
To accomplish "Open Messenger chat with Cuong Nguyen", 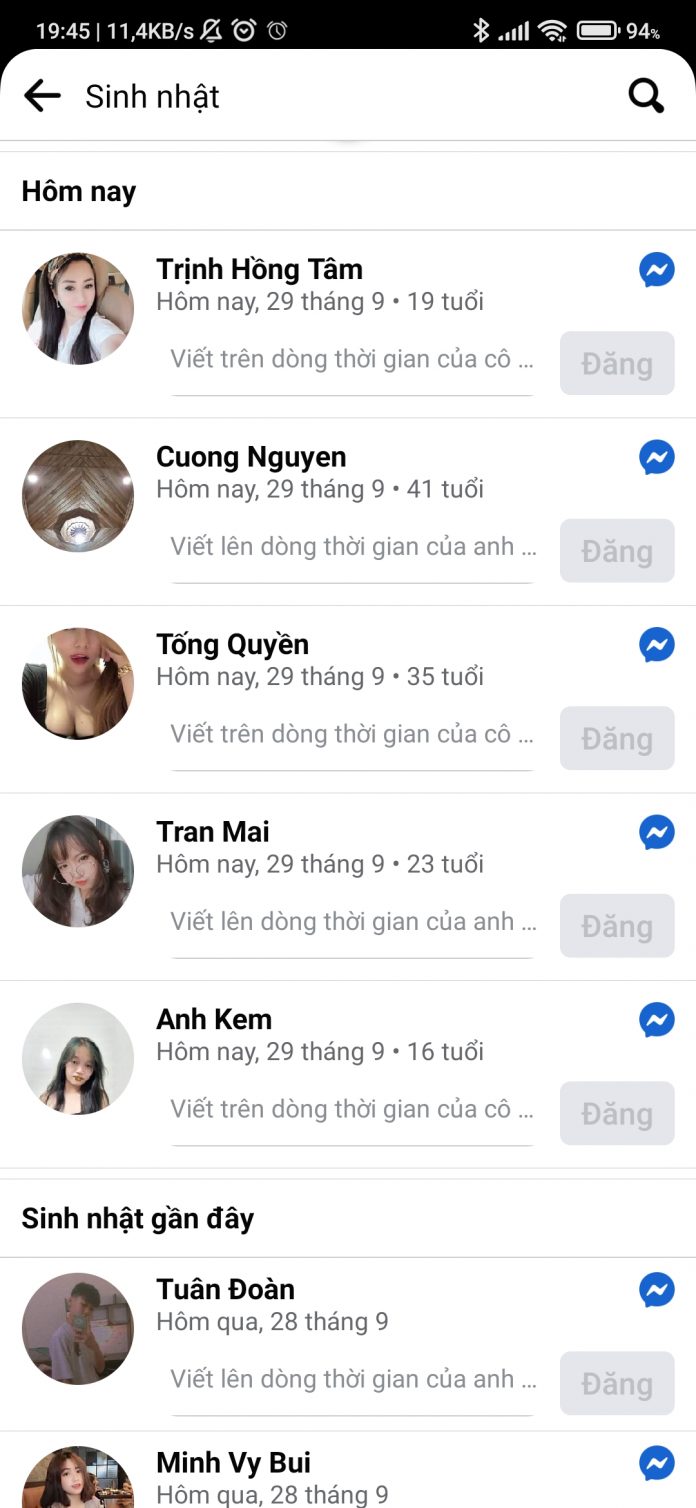I will (x=657, y=458).
